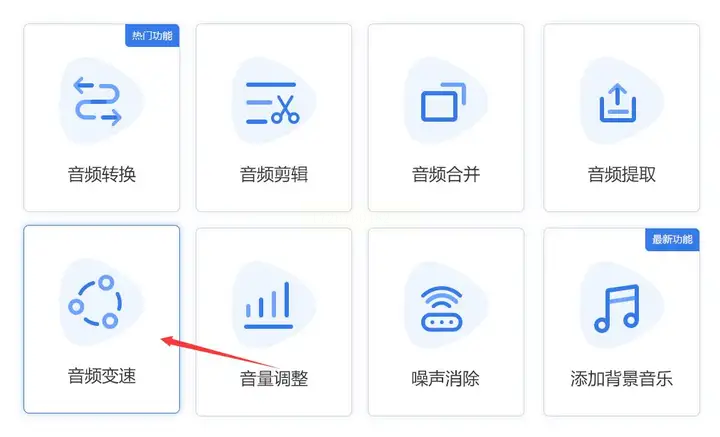
Task: Select the 音量调整 card
Action: coord(273,322)
